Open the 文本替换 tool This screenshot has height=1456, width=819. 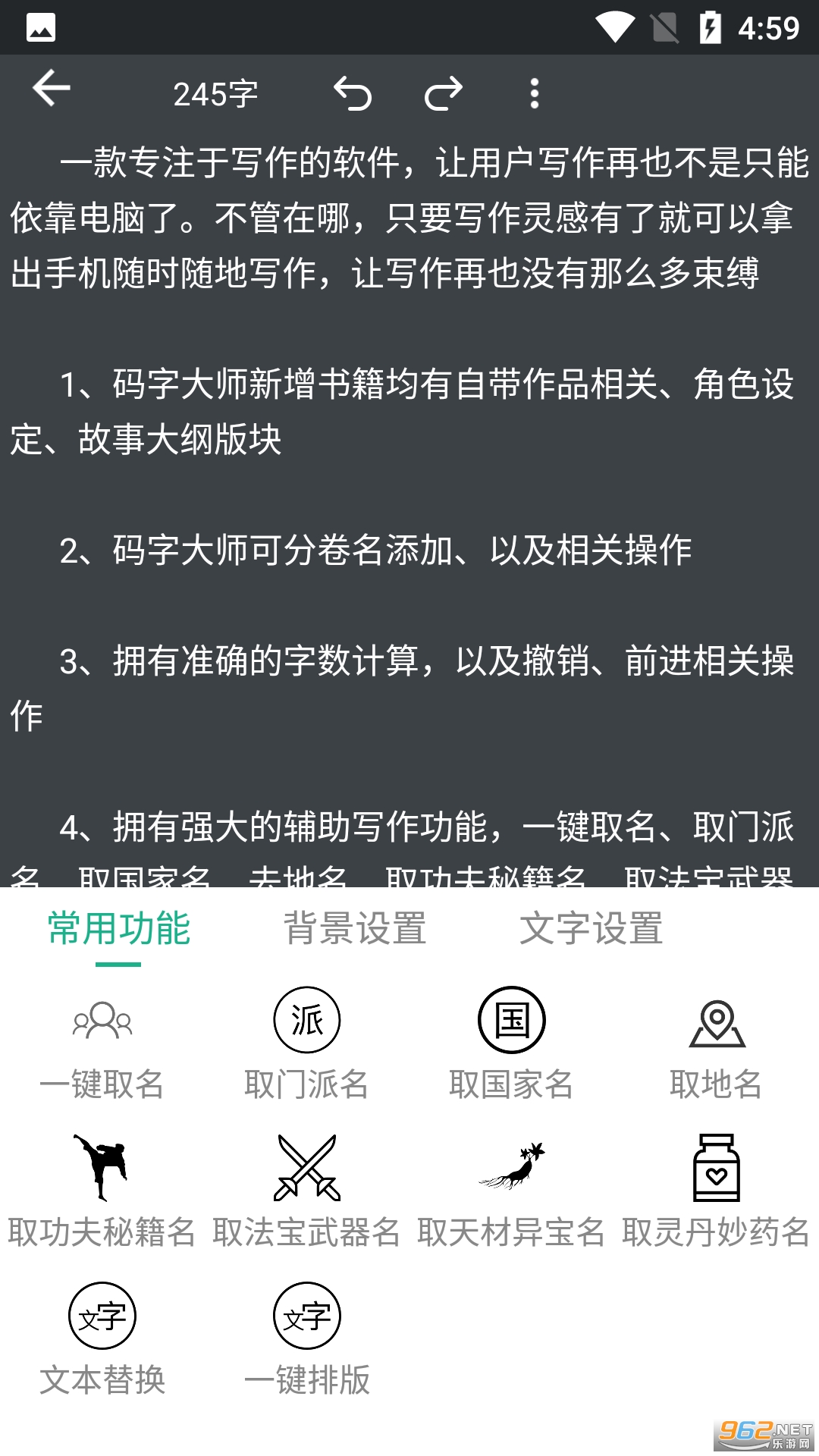click(102, 1339)
